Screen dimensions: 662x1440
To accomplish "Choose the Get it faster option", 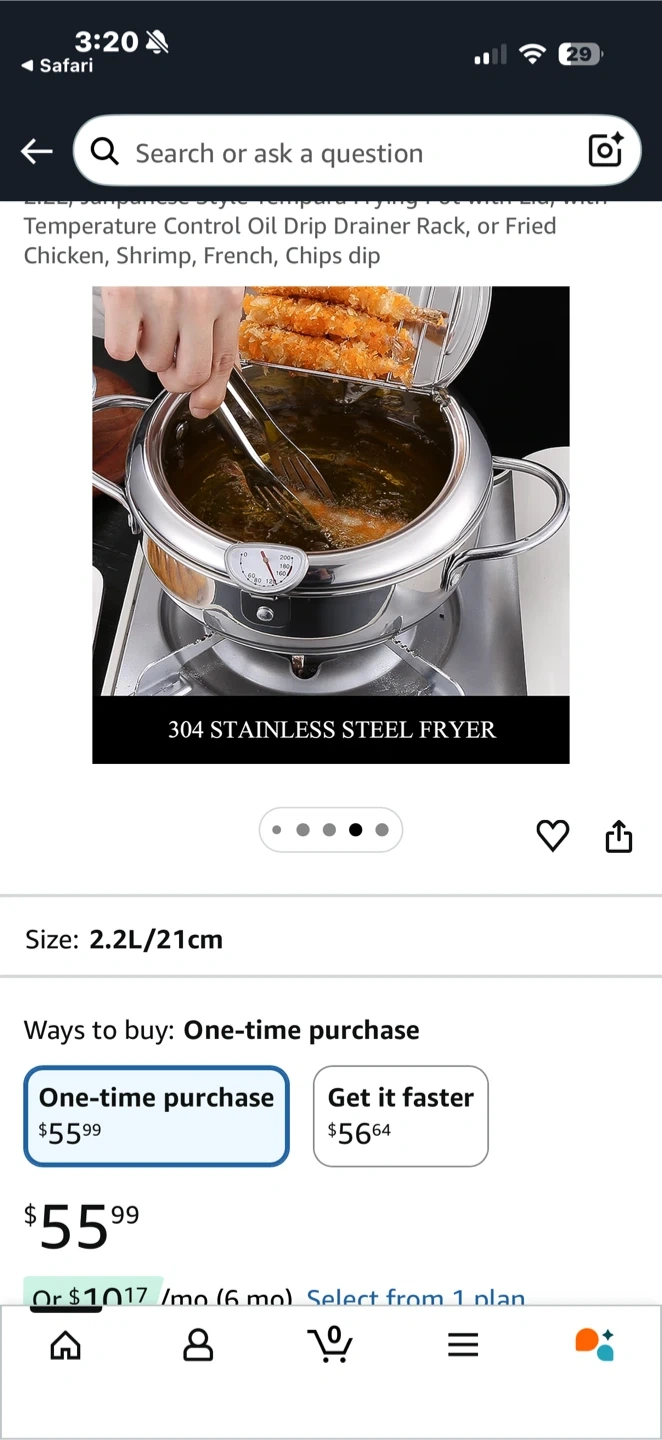I will point(400,1115).
